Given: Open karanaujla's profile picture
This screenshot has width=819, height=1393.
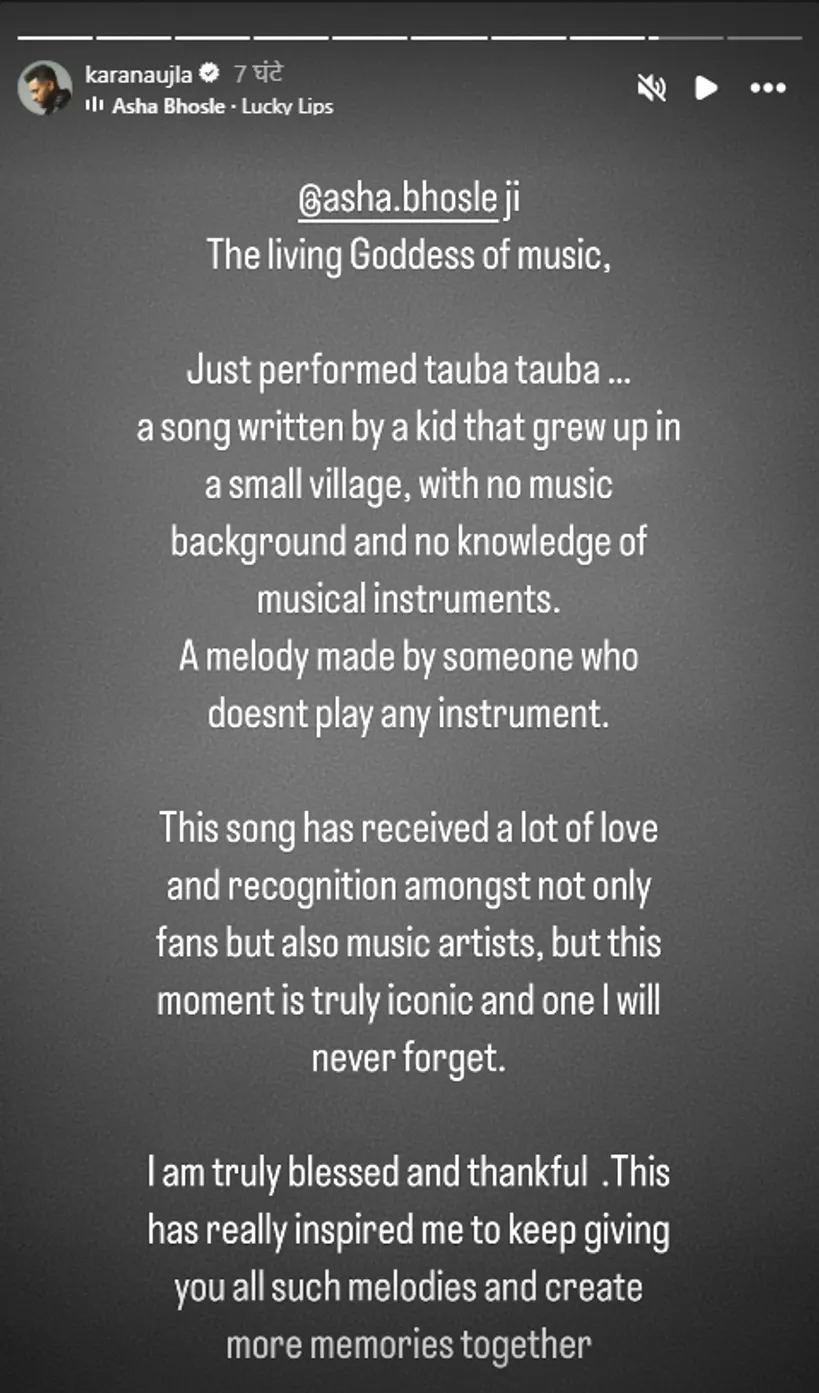Looking at the screenshot, I should point(45,88).
